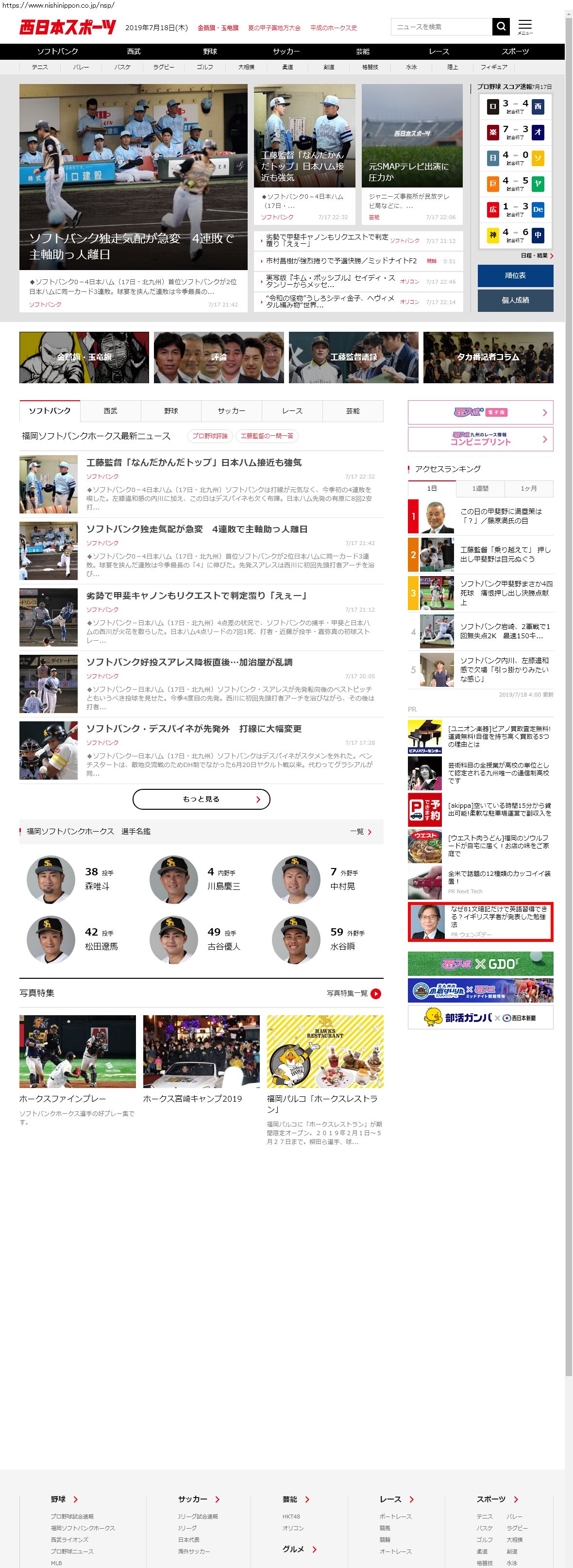The width and height of the screenshot is (573, 1568).
Task: Tap the search magnifier icon
Action: 501,26
